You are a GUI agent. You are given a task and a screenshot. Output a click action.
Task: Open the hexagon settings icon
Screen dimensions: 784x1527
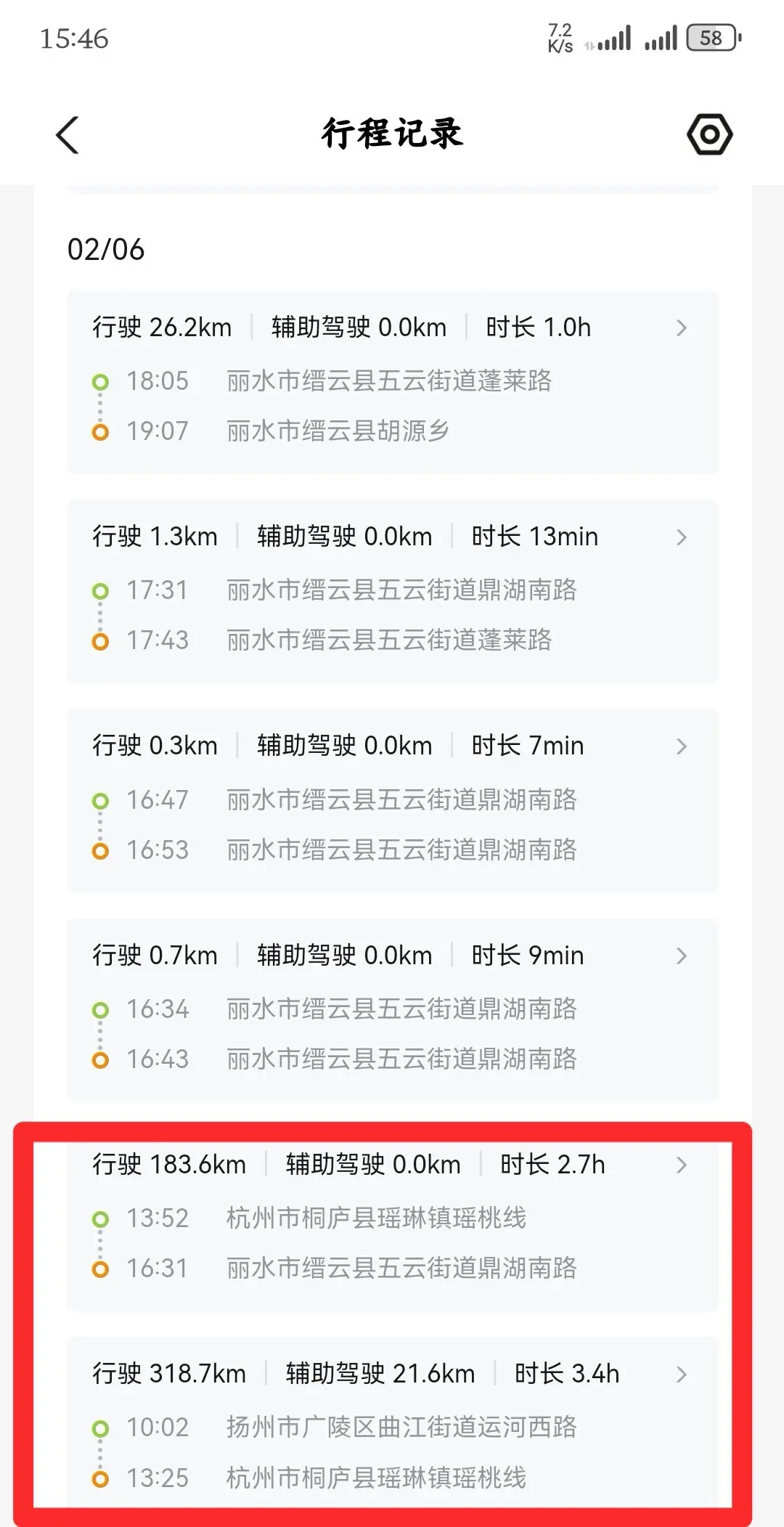[x=709, y=134]
